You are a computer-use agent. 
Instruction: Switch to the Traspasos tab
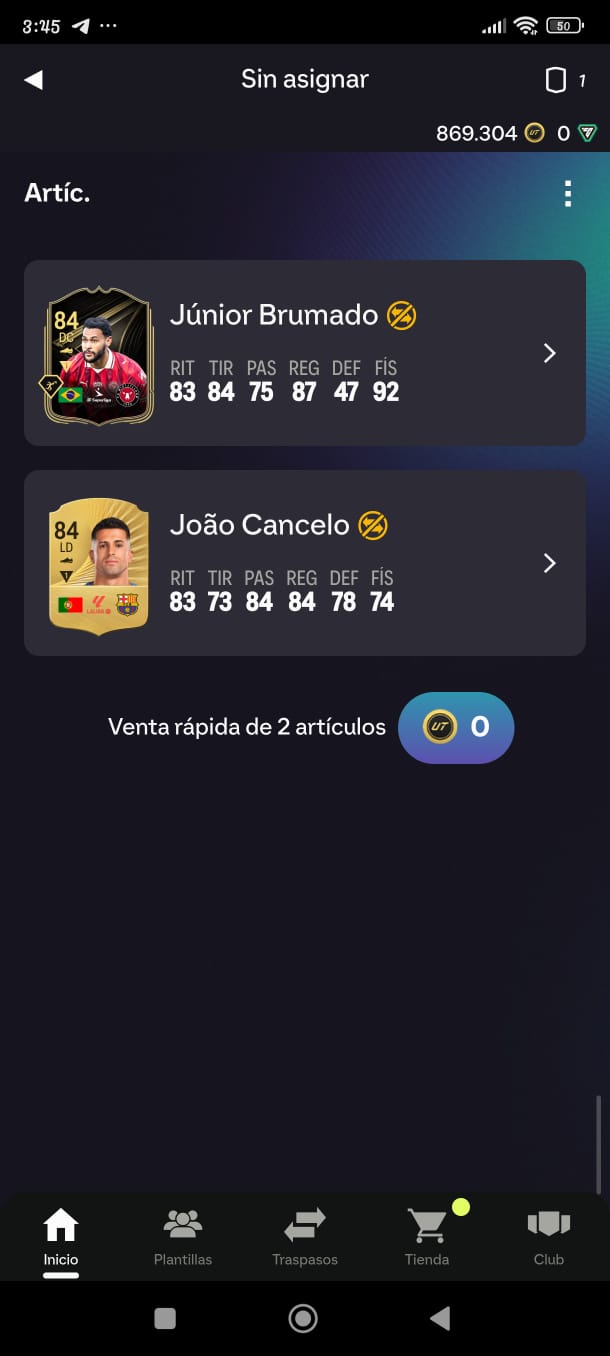click(x=305, y=1237)
